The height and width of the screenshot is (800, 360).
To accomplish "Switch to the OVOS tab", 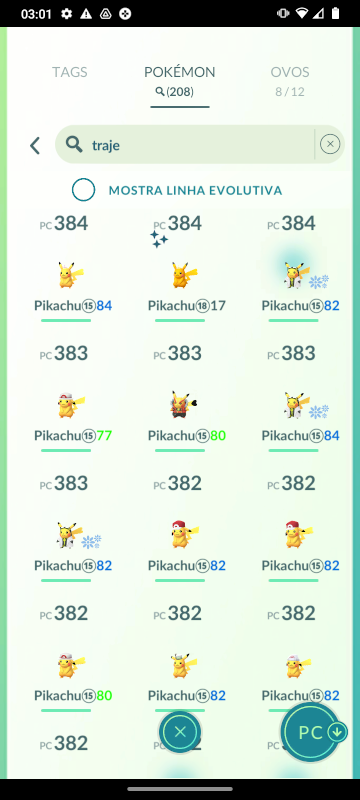I will [x=290, y=81].
